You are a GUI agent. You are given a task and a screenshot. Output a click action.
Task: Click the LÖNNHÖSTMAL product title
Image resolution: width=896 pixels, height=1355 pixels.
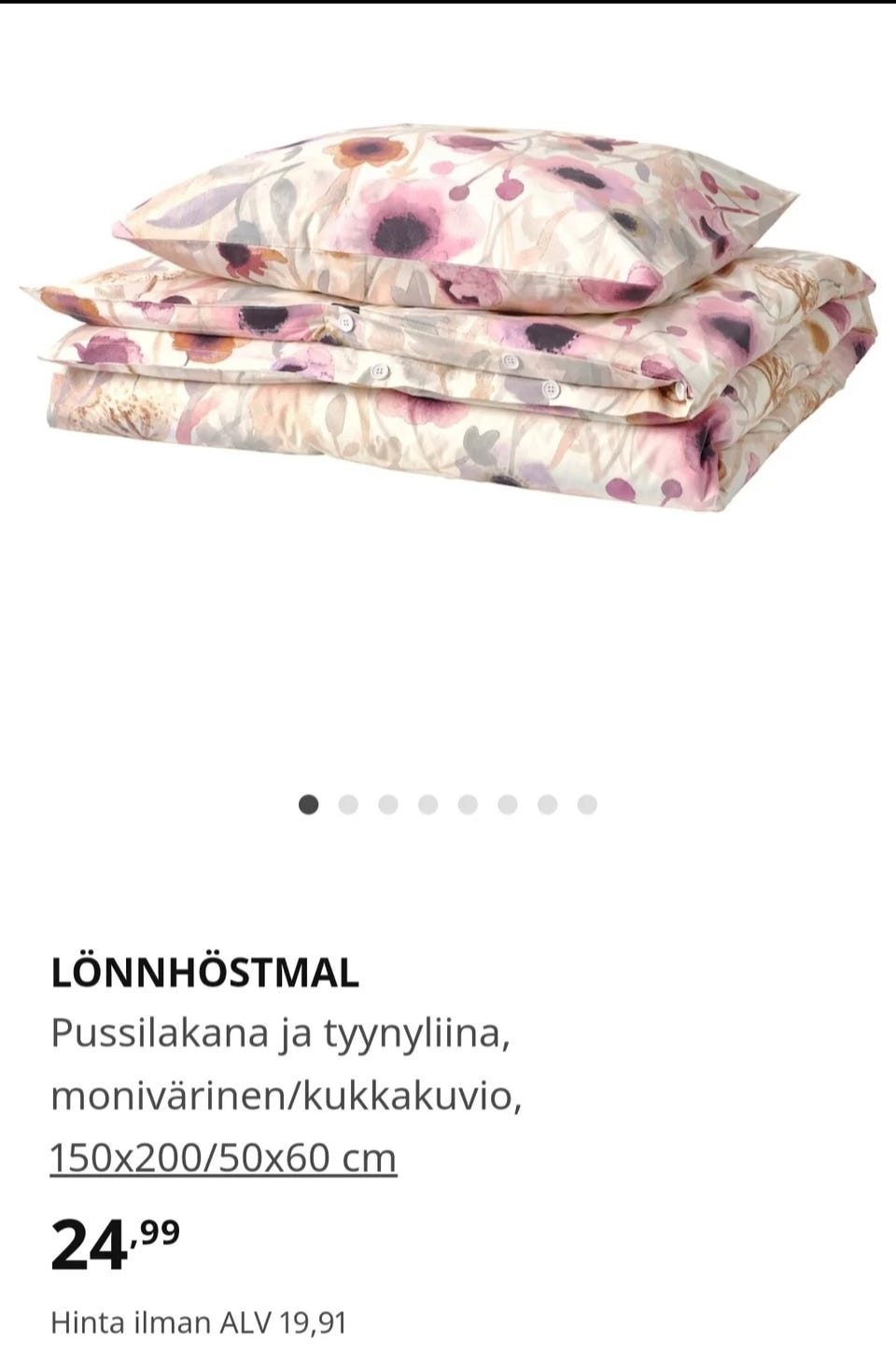[x=205, y=975]
